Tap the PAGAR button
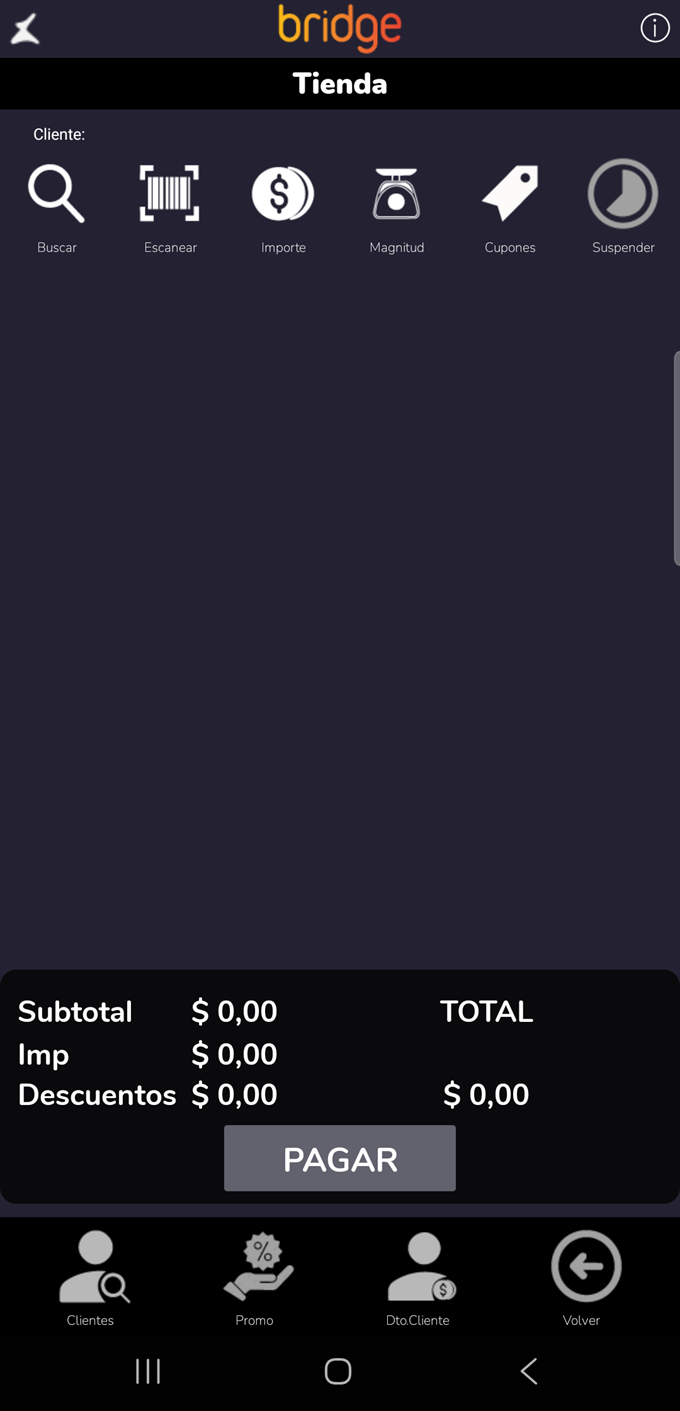Screen dimensions: 680x1411 [340, 1158]
